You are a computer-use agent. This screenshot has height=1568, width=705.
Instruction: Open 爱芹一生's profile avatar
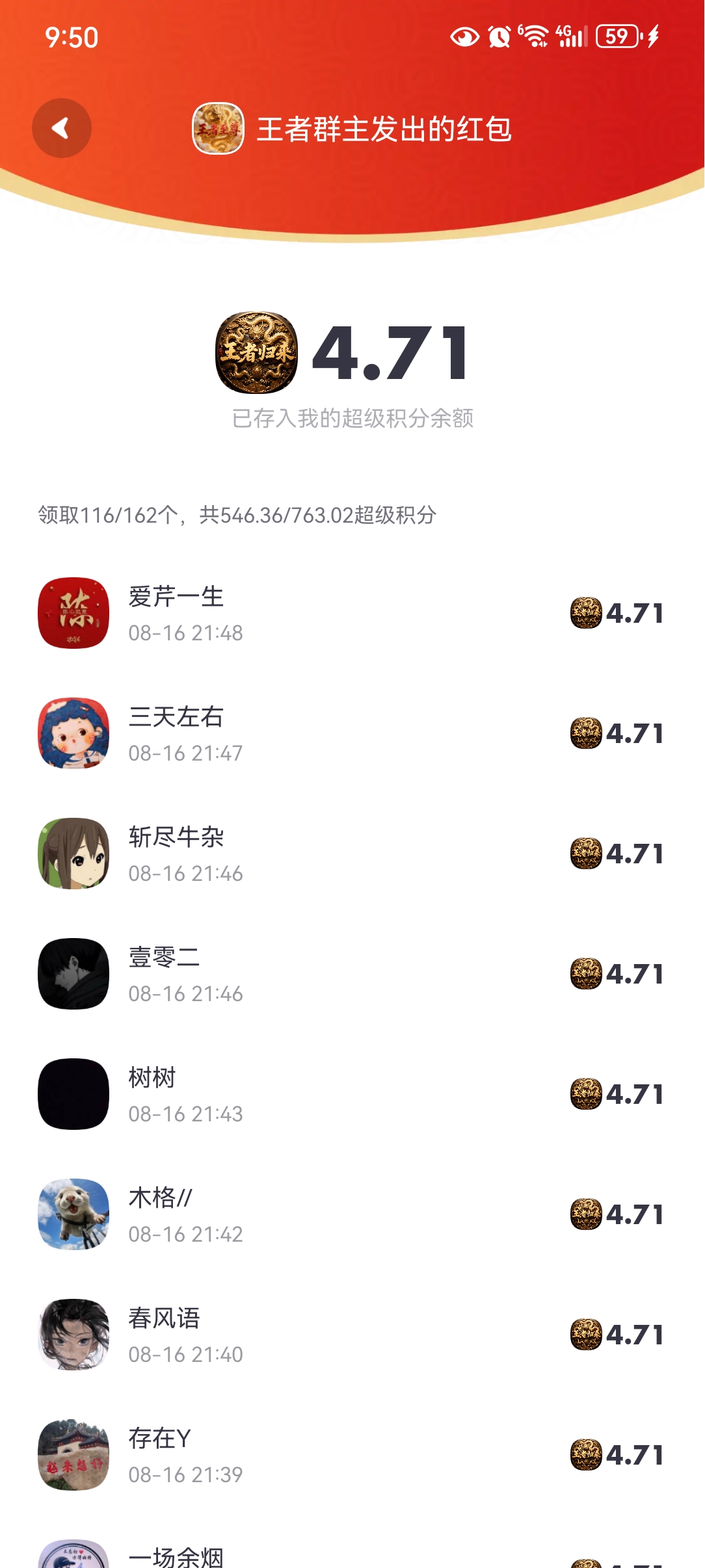coord(73,612)
